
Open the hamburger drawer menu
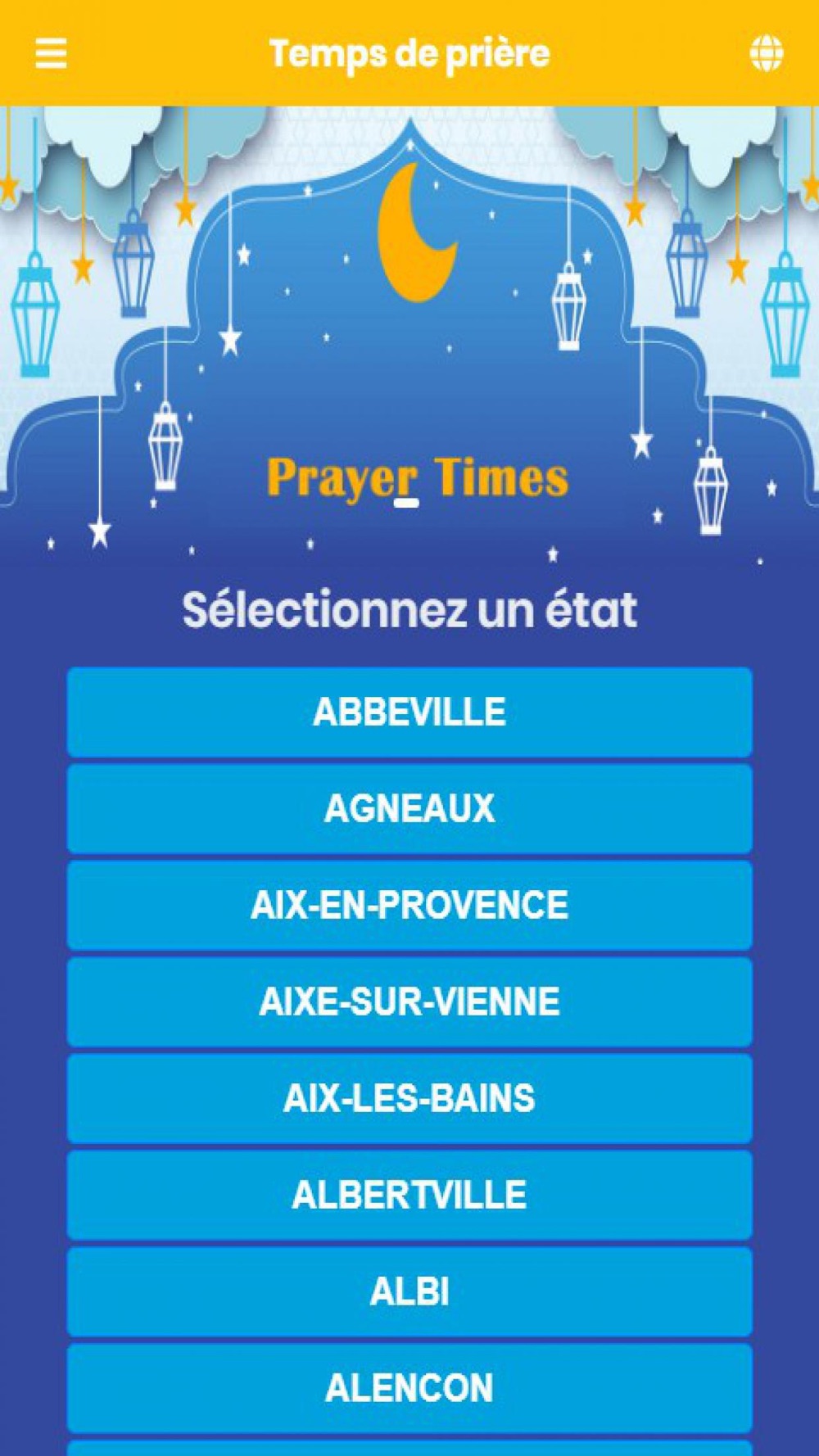(51, 53)
